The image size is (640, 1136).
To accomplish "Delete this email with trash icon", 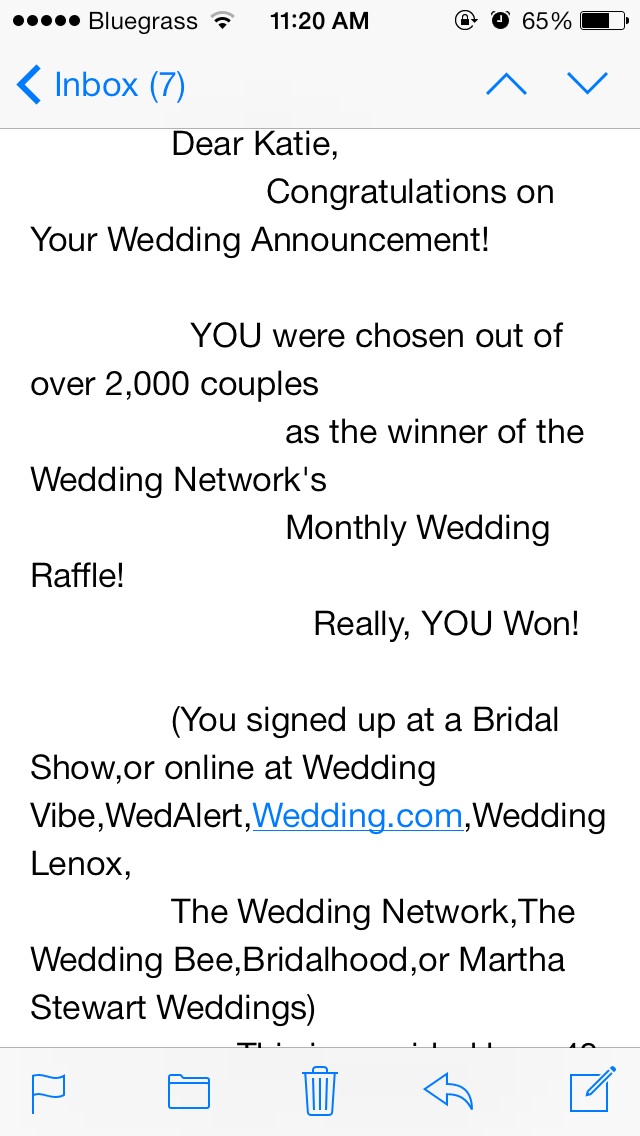I will (319, 1092).
